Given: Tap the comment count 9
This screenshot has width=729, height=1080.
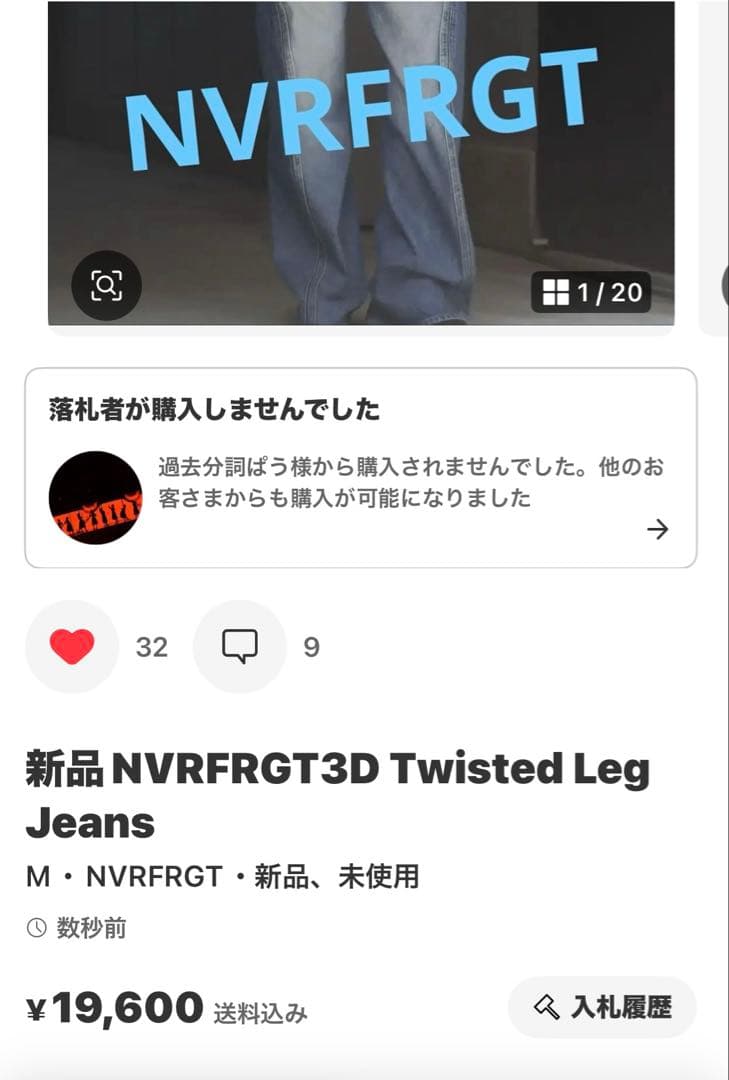Looking at the screenshot, I should (x=311, y=646).
